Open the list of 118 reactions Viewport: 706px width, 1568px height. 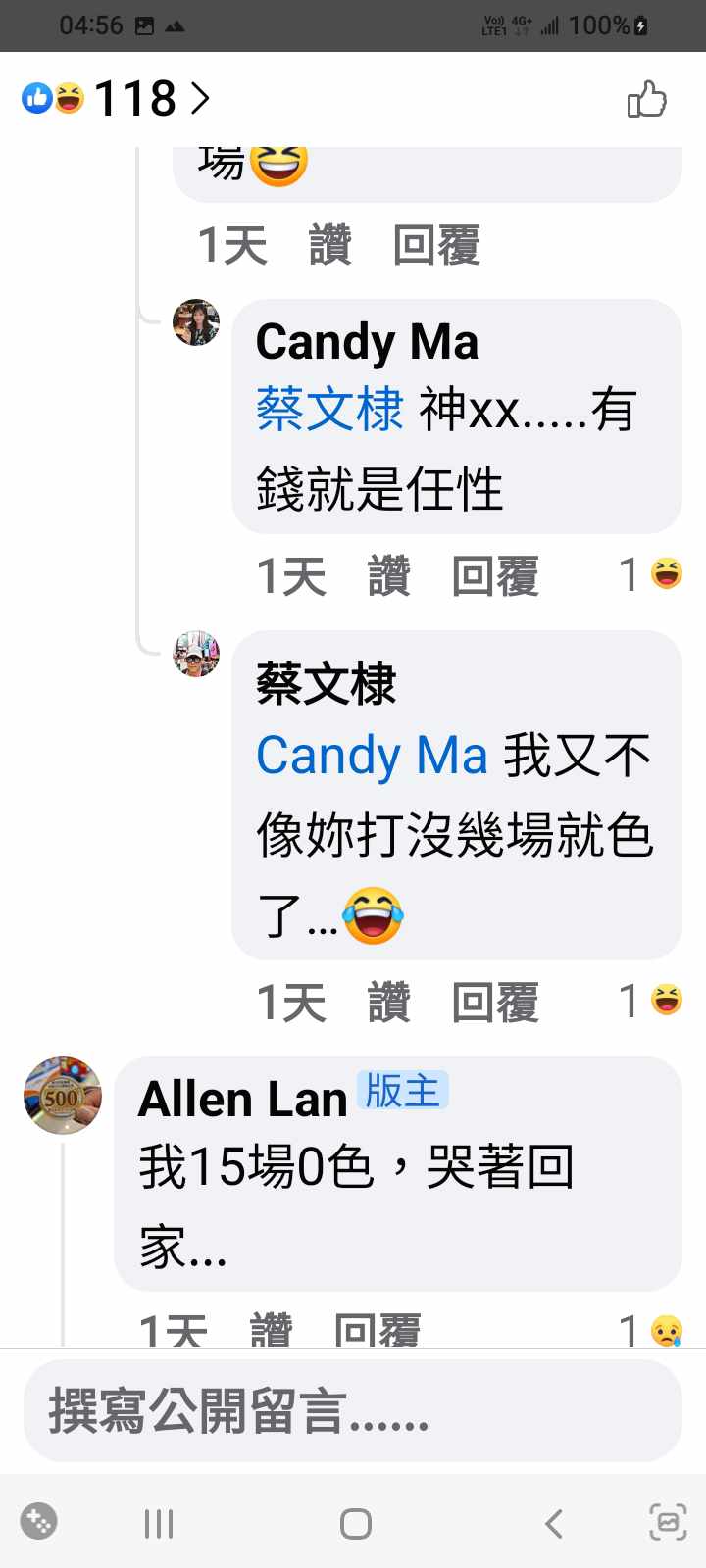[x=116, y=98]
